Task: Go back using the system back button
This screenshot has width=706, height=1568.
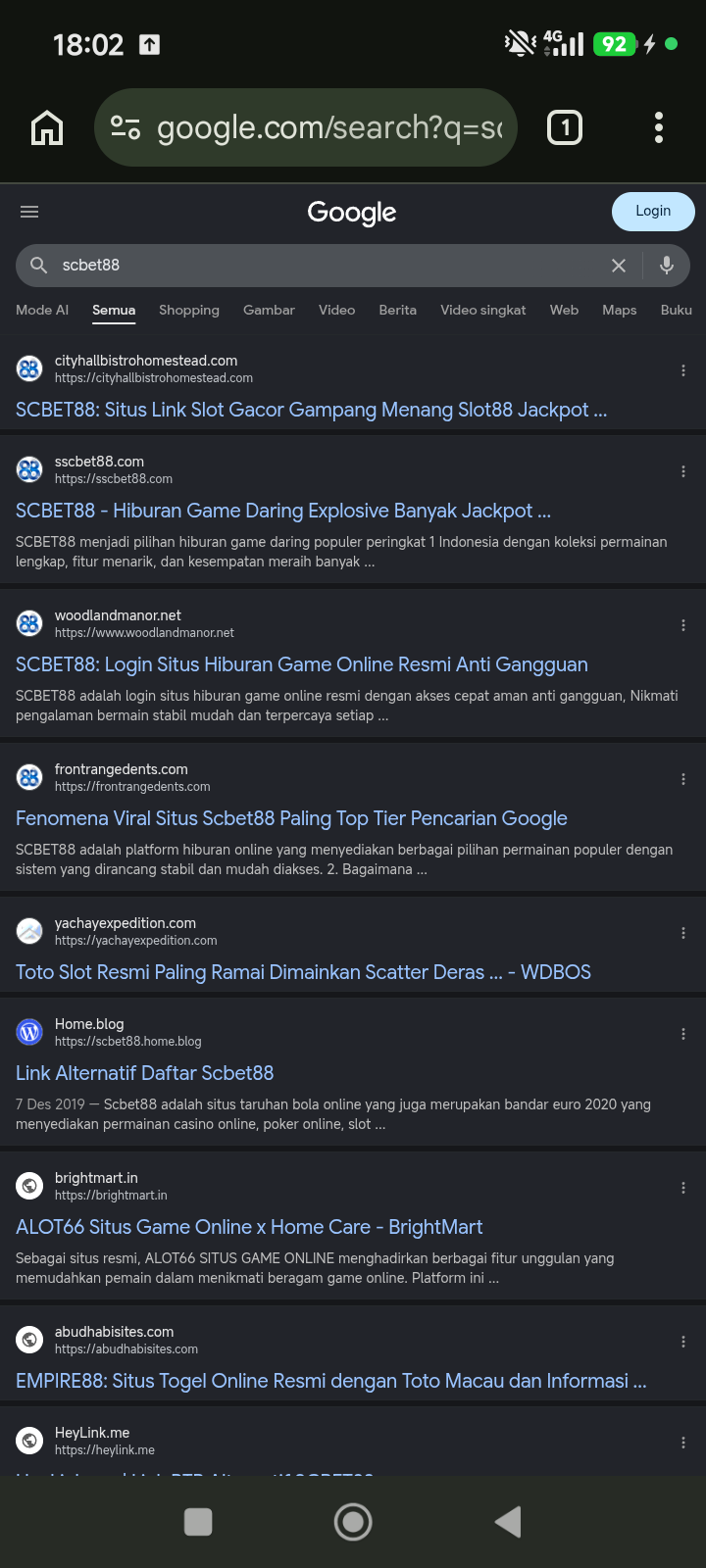Action: (508, 1522)
